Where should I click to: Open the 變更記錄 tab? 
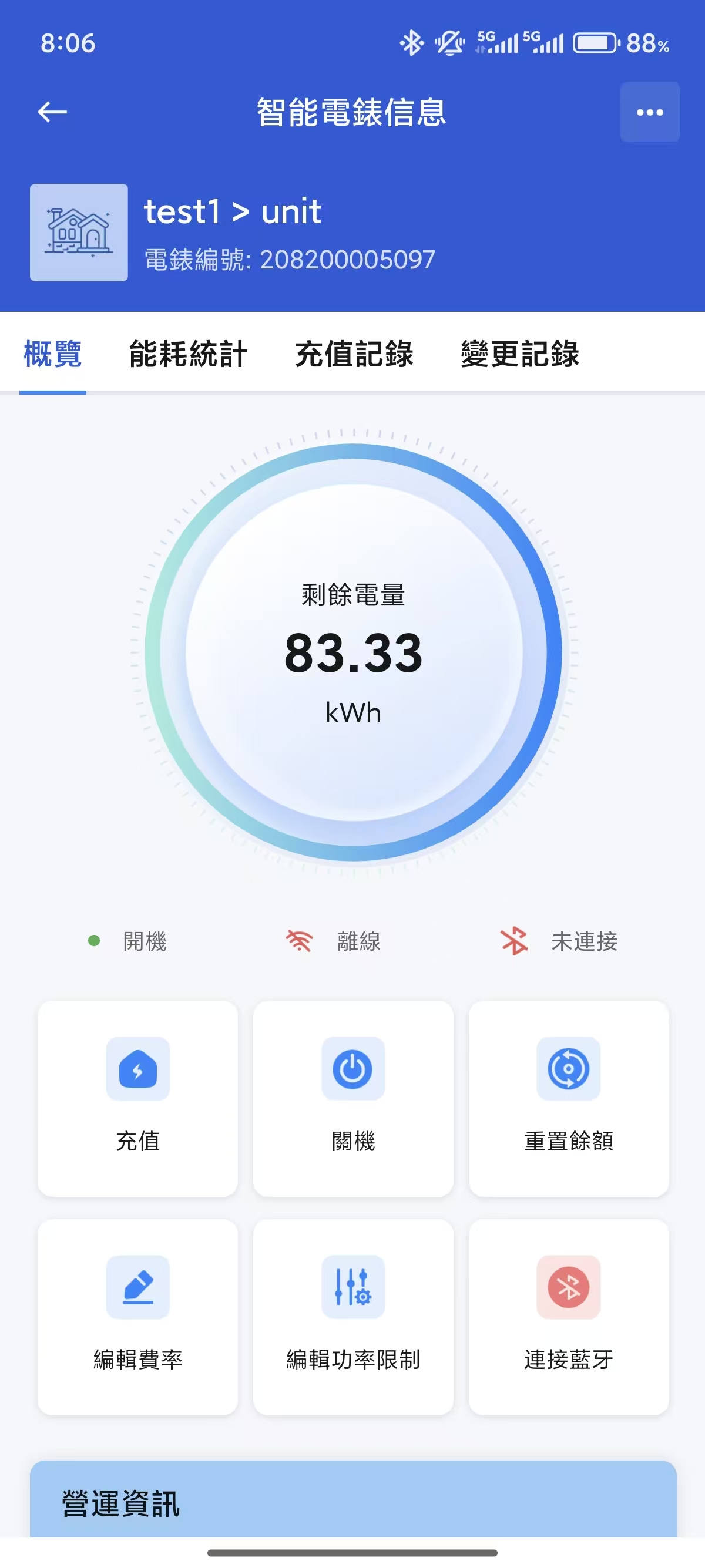pos(519,354)
